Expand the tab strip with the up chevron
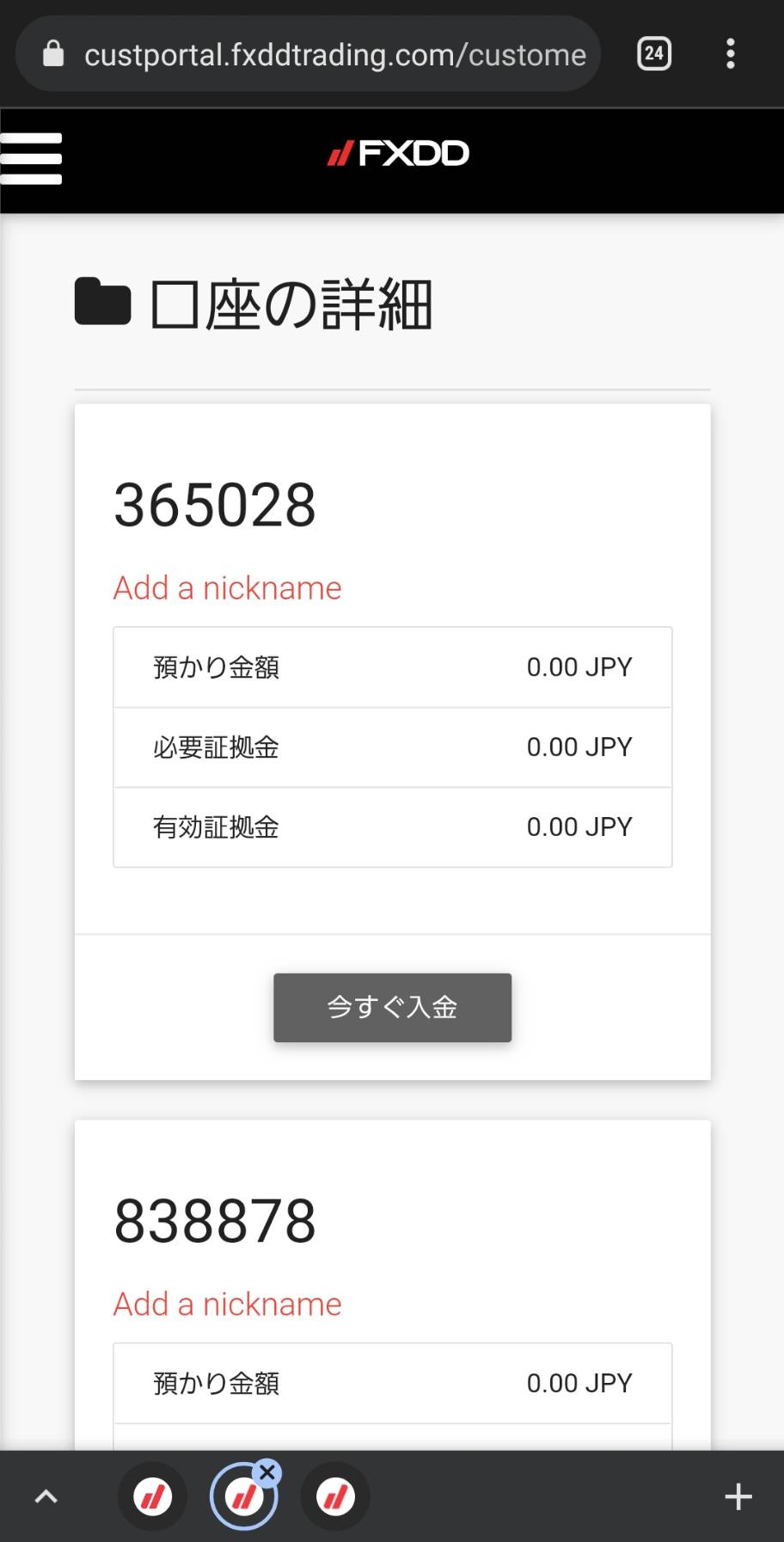Image resolution: width=784 pixels, height=1542 pixels. tap(46, 1497)
